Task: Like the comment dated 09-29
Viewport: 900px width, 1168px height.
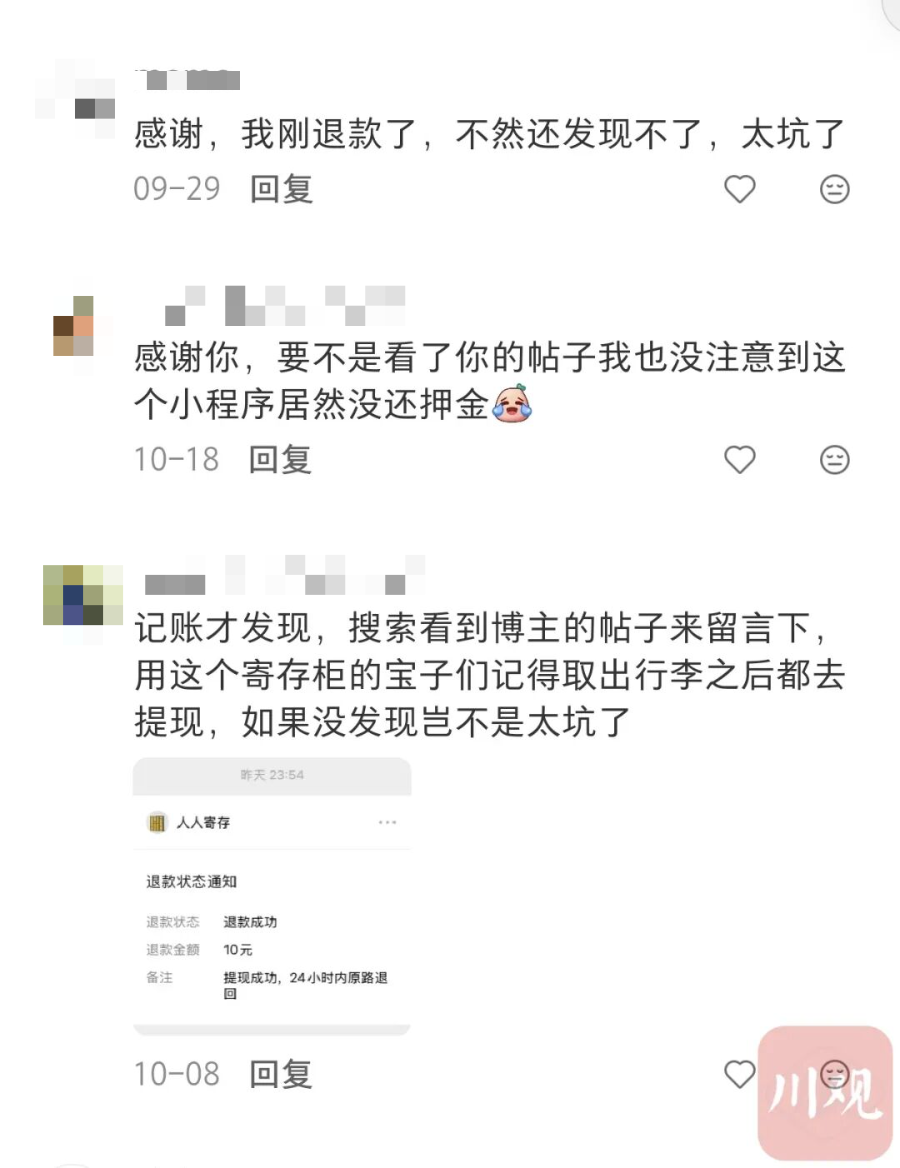Action: click(739, 189)
